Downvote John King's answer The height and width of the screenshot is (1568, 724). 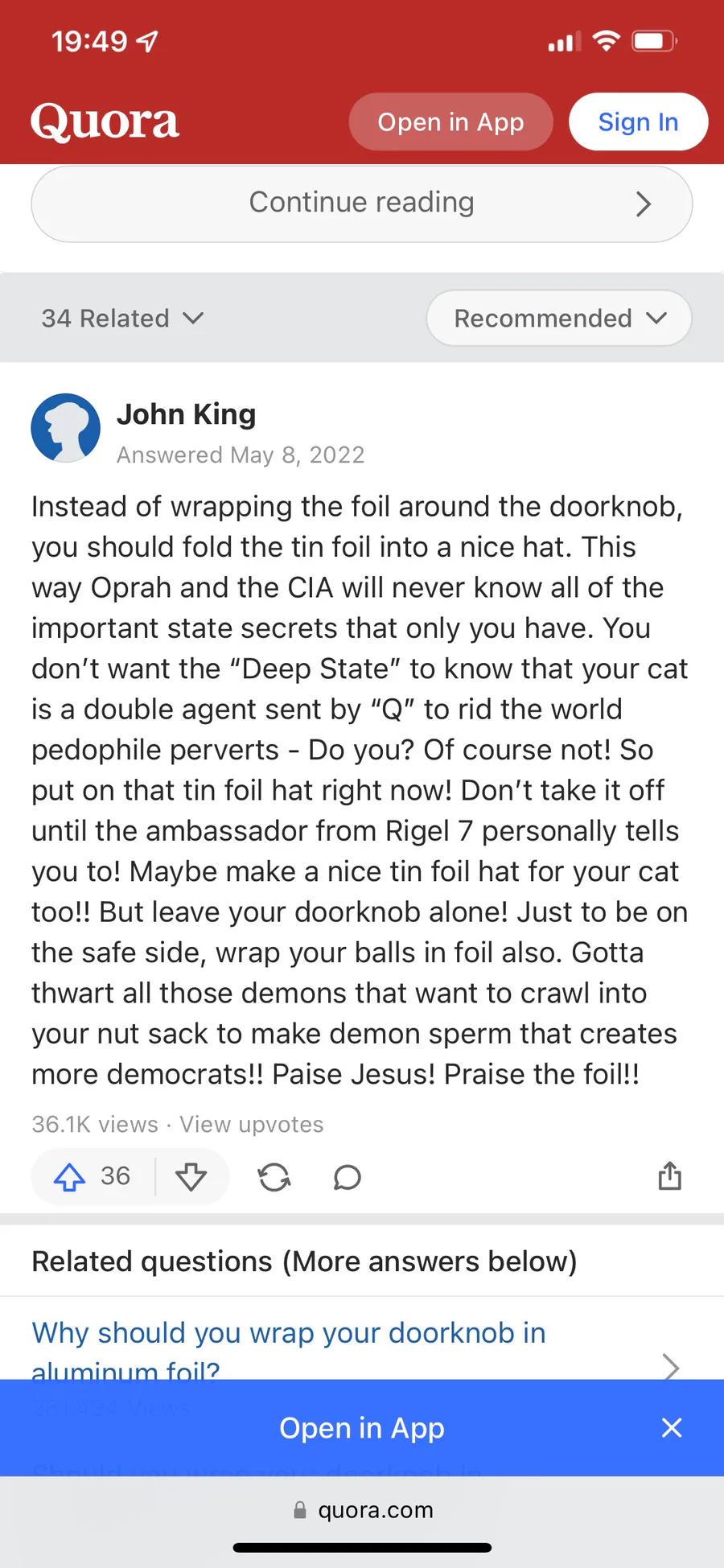(x=191, y=1177)
